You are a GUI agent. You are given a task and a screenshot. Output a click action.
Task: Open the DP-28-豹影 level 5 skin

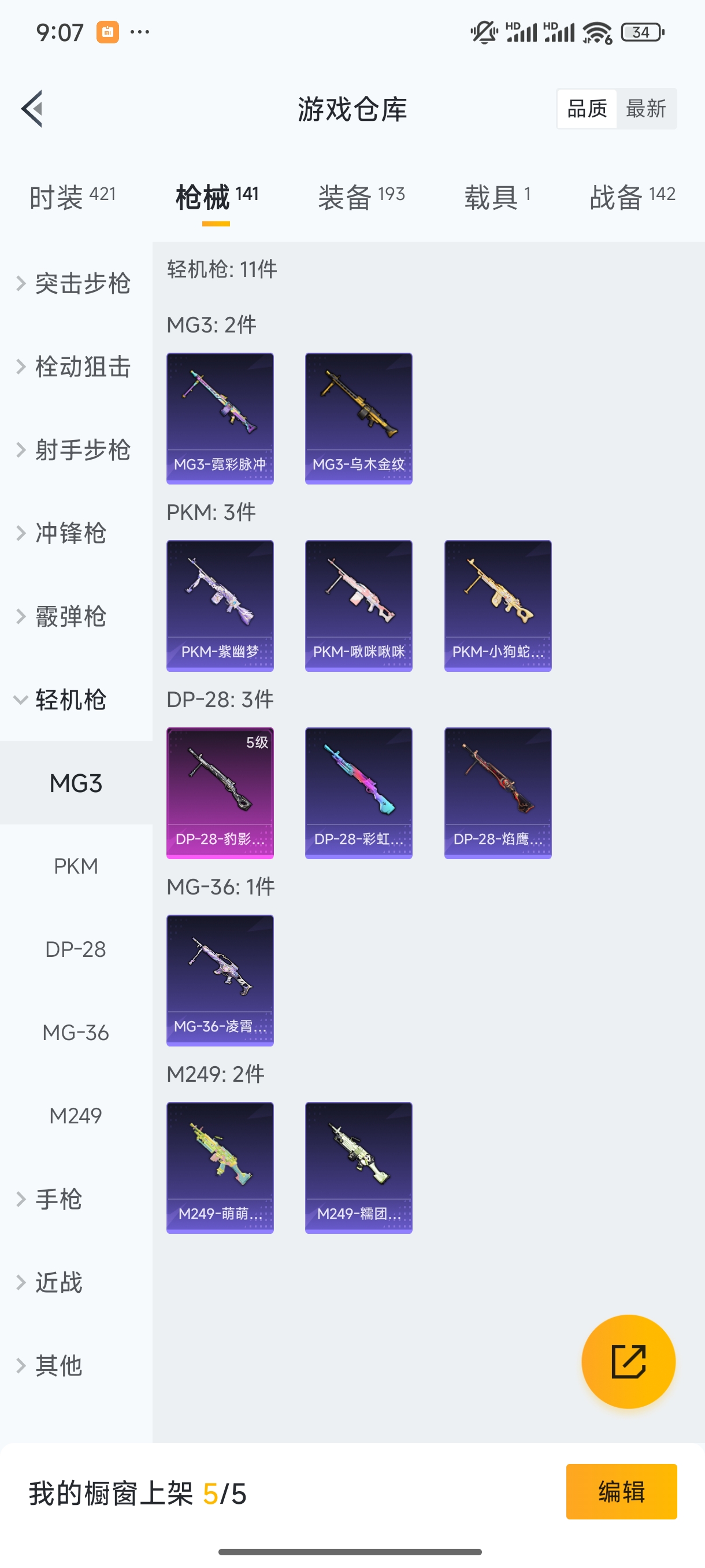220,793
